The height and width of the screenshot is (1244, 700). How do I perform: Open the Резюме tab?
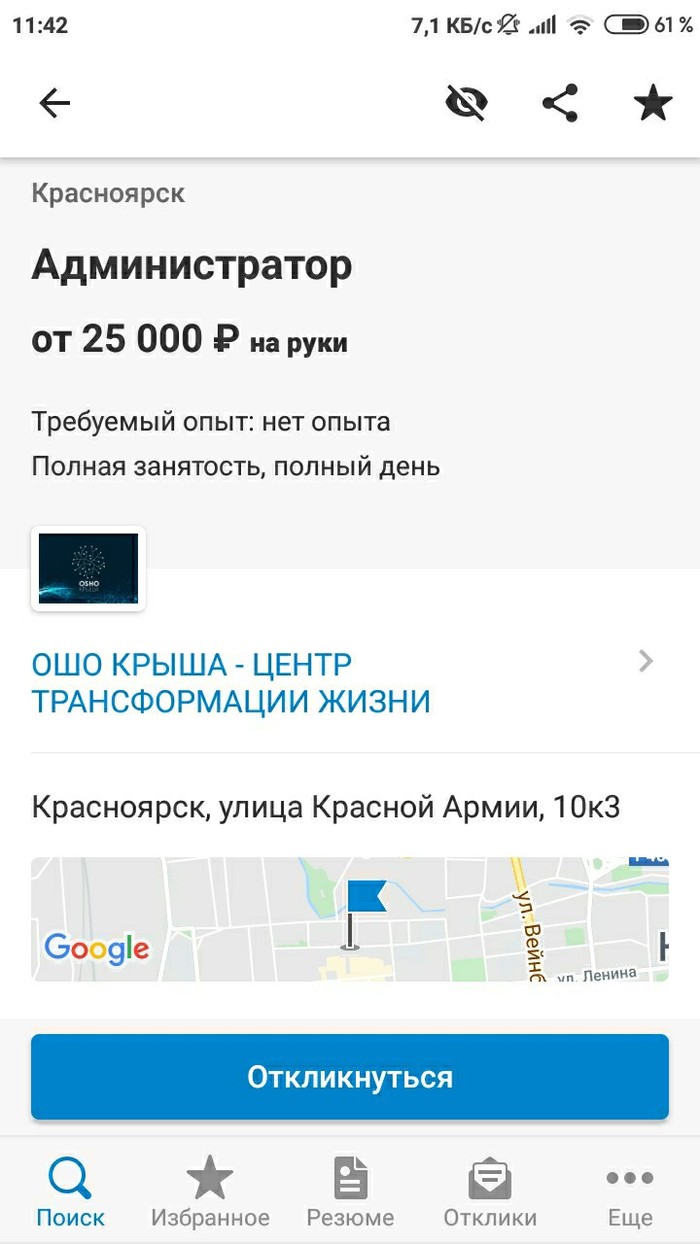(350, 1192)
